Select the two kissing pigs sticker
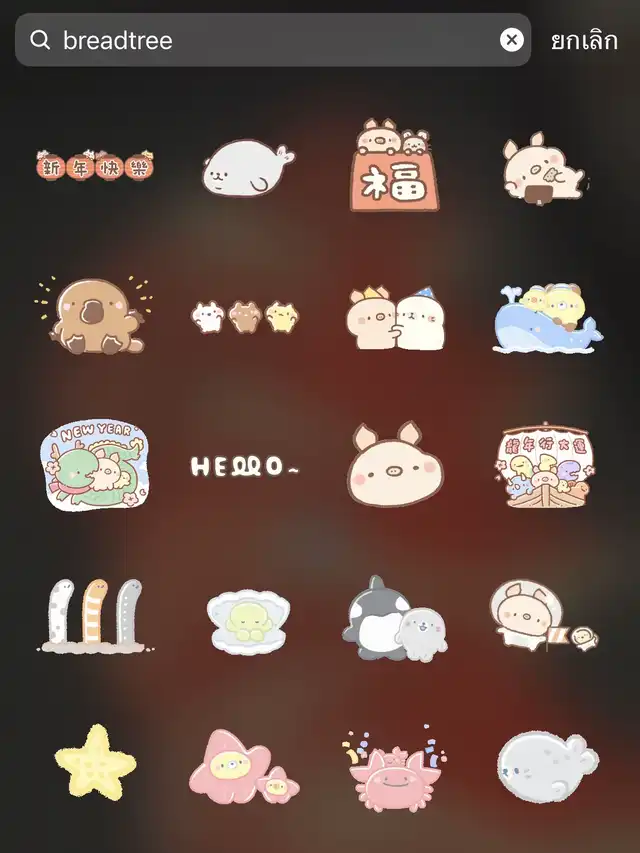Viewport: 640px width, 853px height. (395, 317)
